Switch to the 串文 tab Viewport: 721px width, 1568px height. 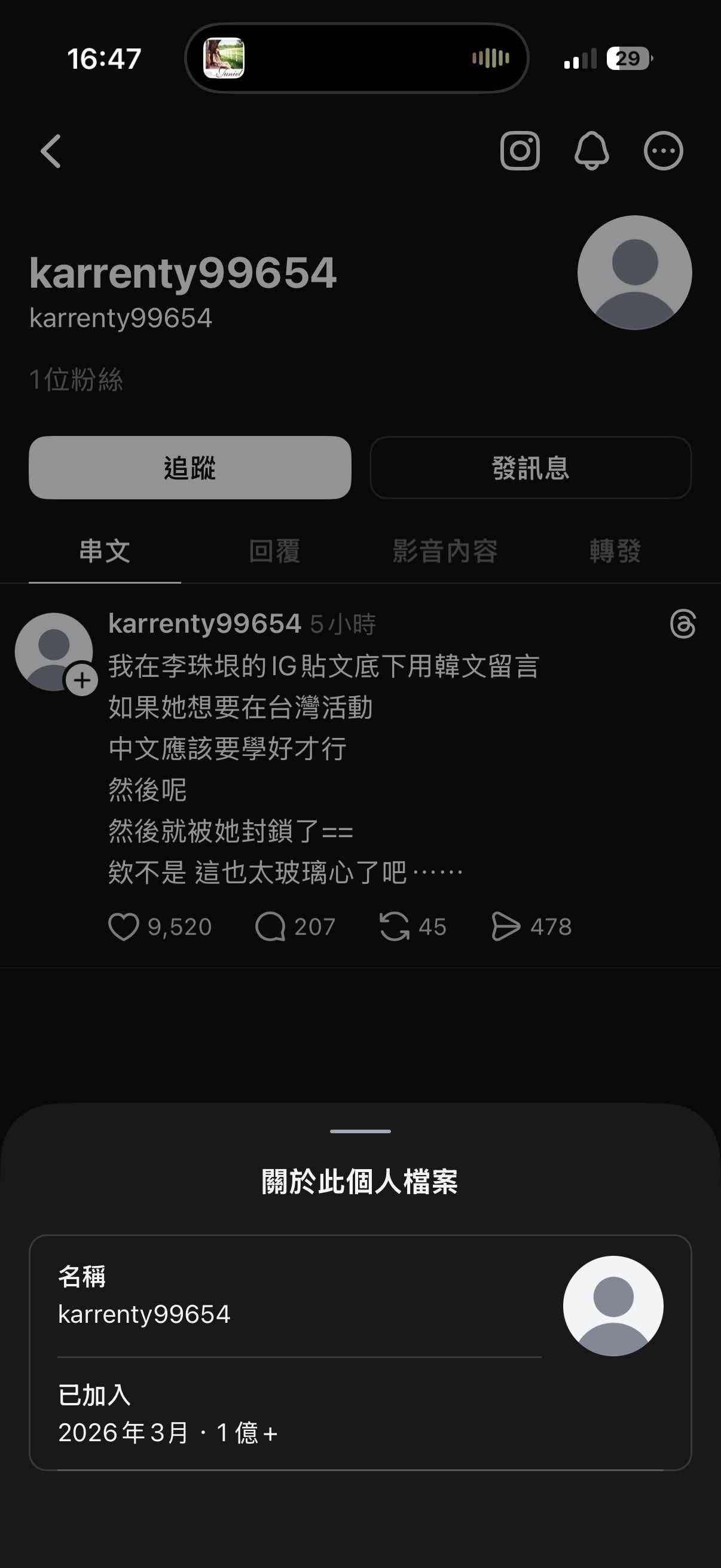(x=105, y=551)
